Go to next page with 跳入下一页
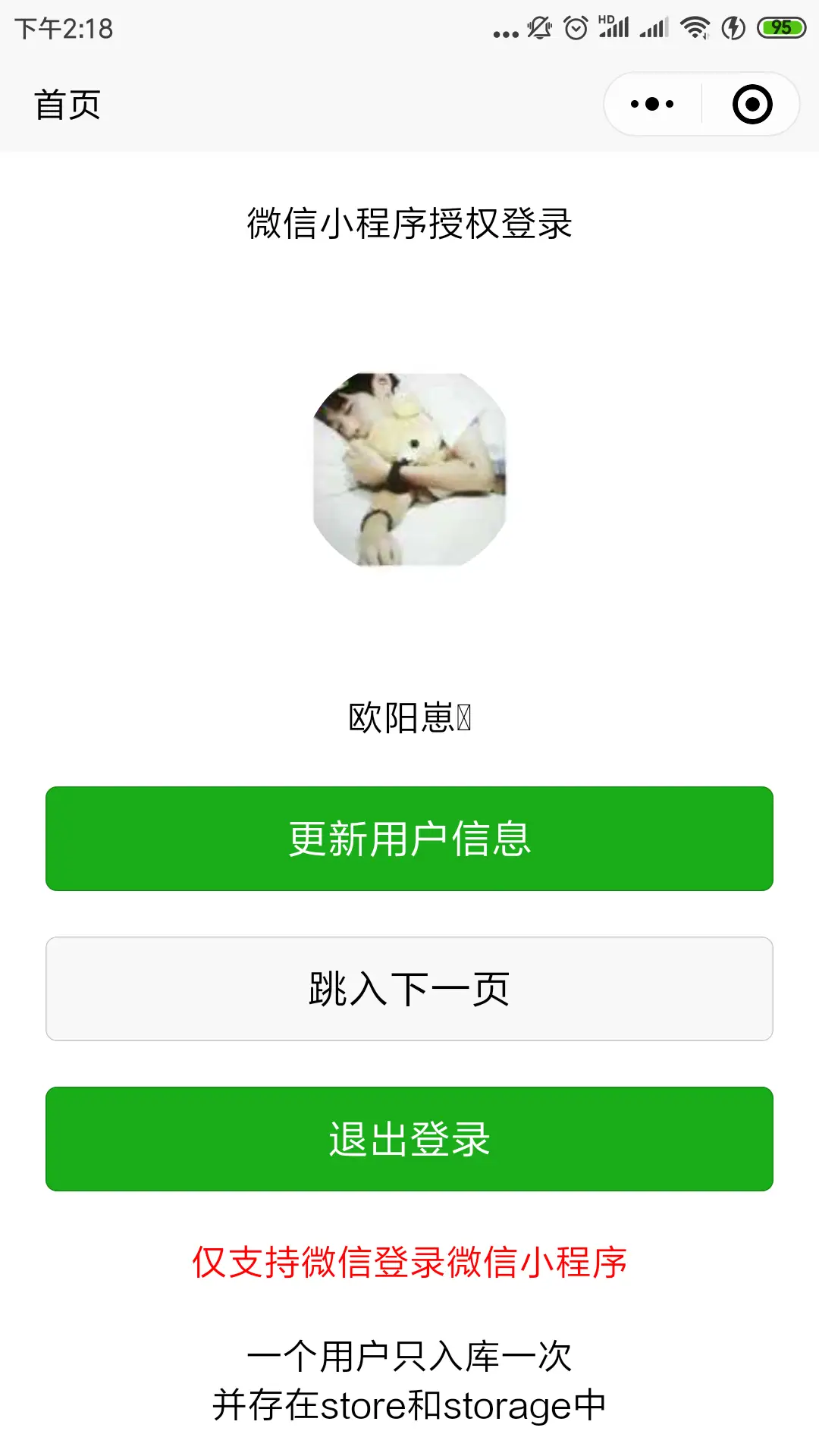This screenshot has width=819, height=1456. coord(409,989)
